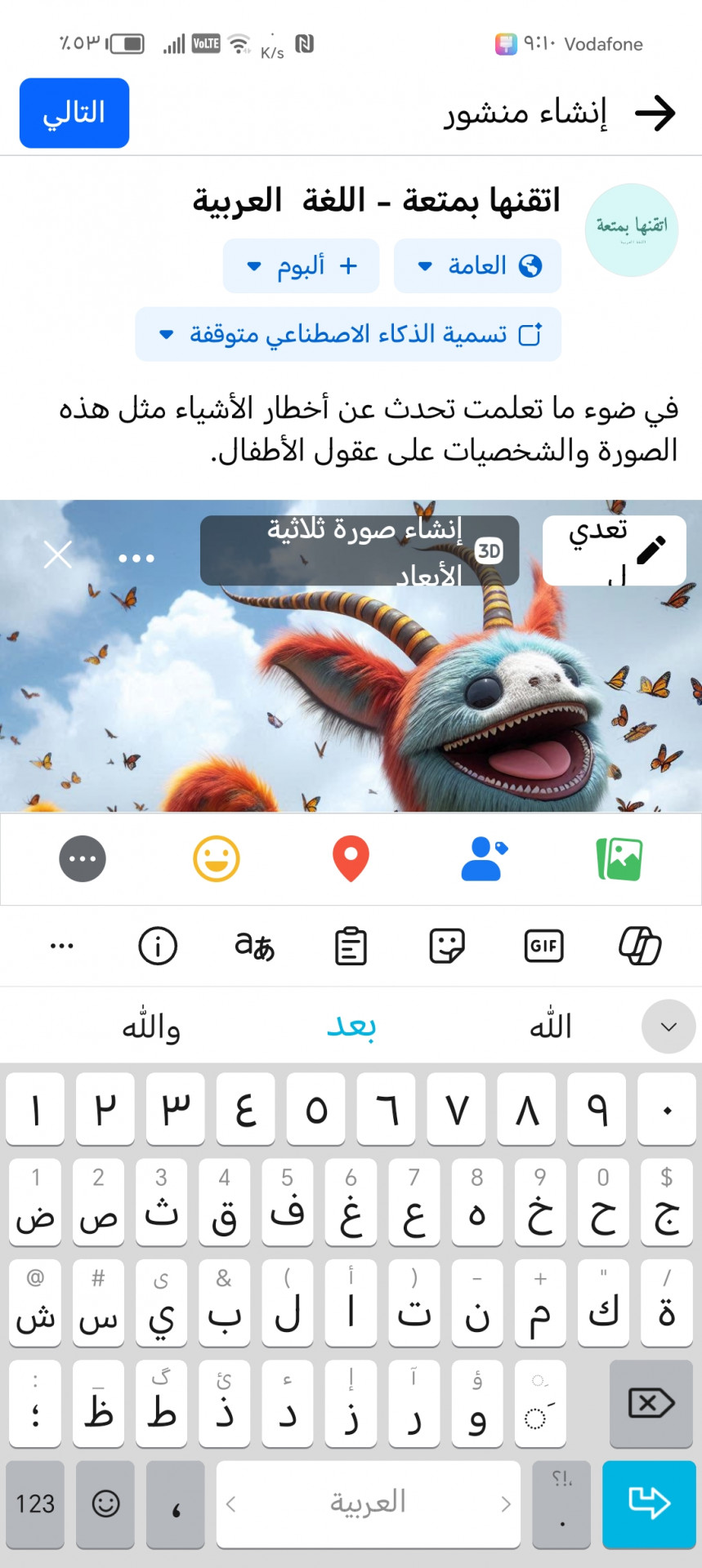Tag people with the blue person icon
702x1568 pixels.
(x=484, y=859)
